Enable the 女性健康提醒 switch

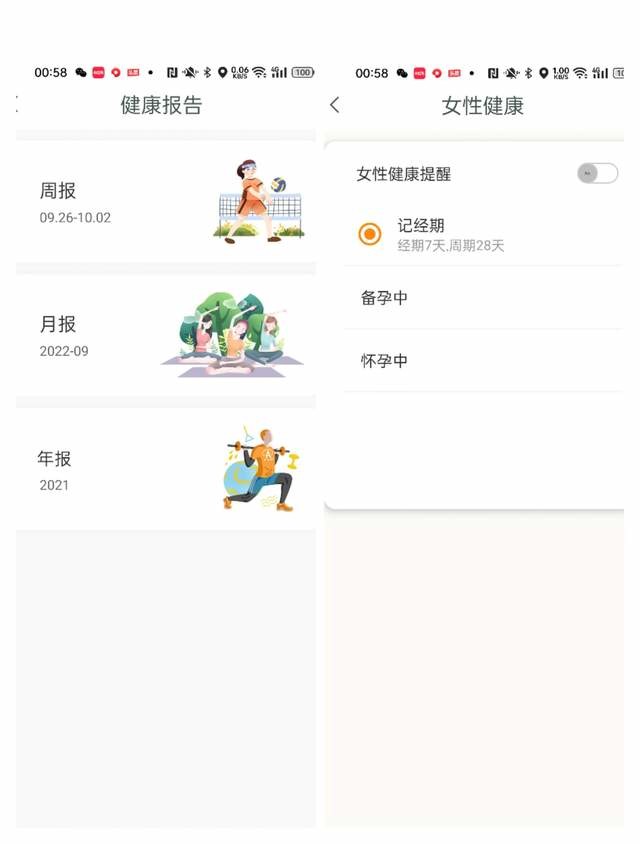(x=597, y=173)
